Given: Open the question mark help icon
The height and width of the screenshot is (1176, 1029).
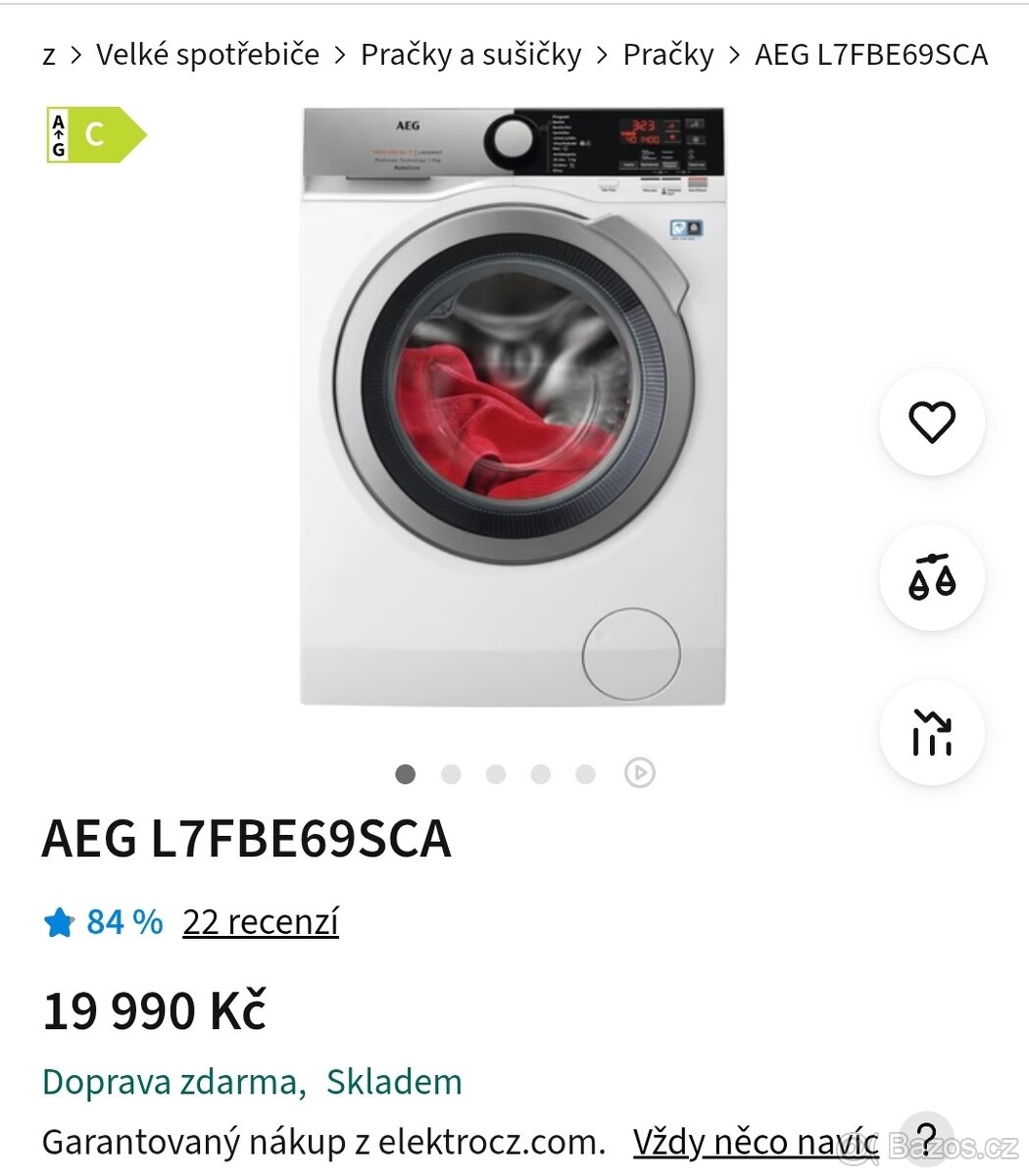Looking at the screenshot, I should 925,1140.
